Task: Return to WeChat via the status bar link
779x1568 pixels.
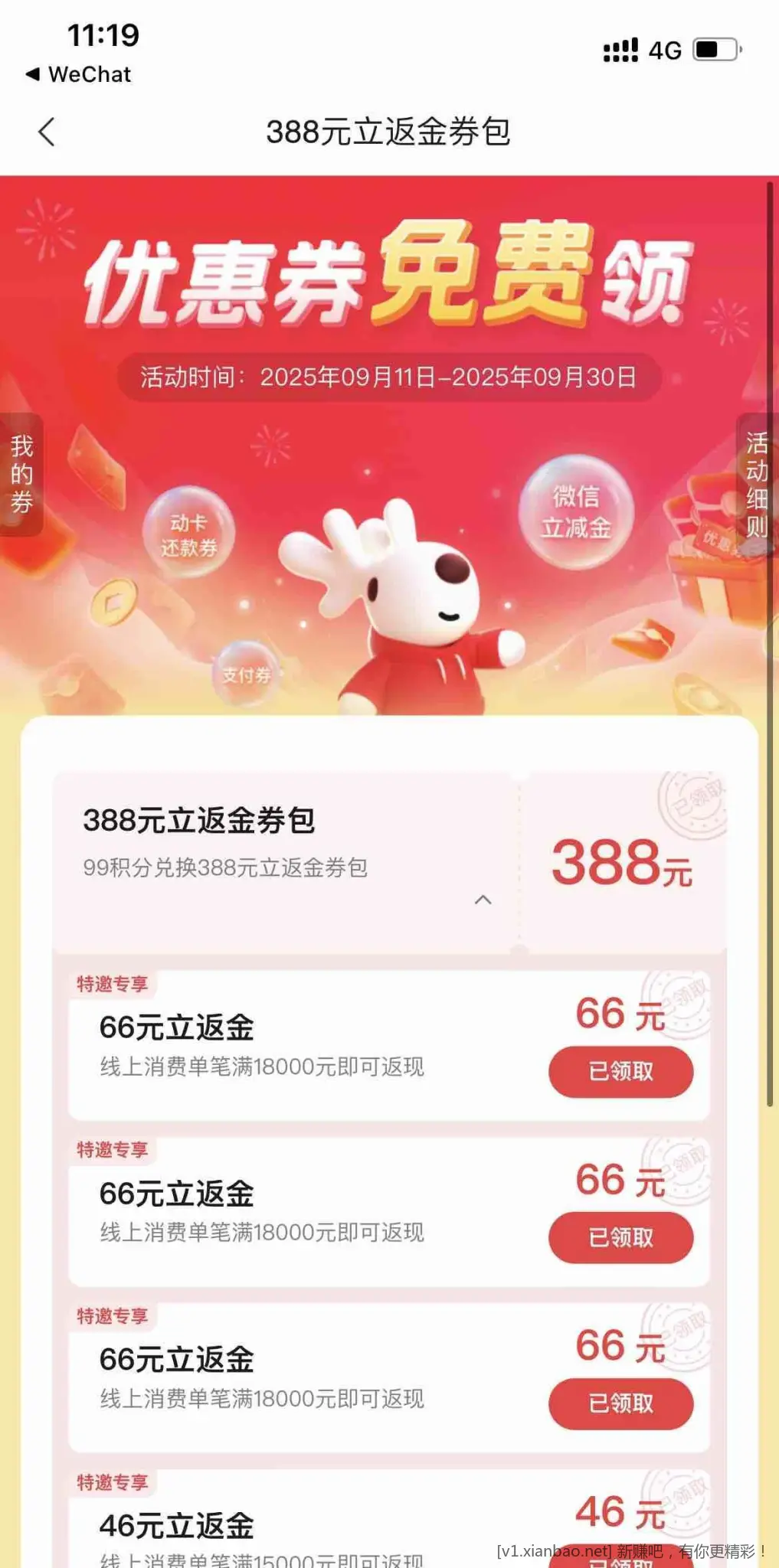Action: [78, 74]
